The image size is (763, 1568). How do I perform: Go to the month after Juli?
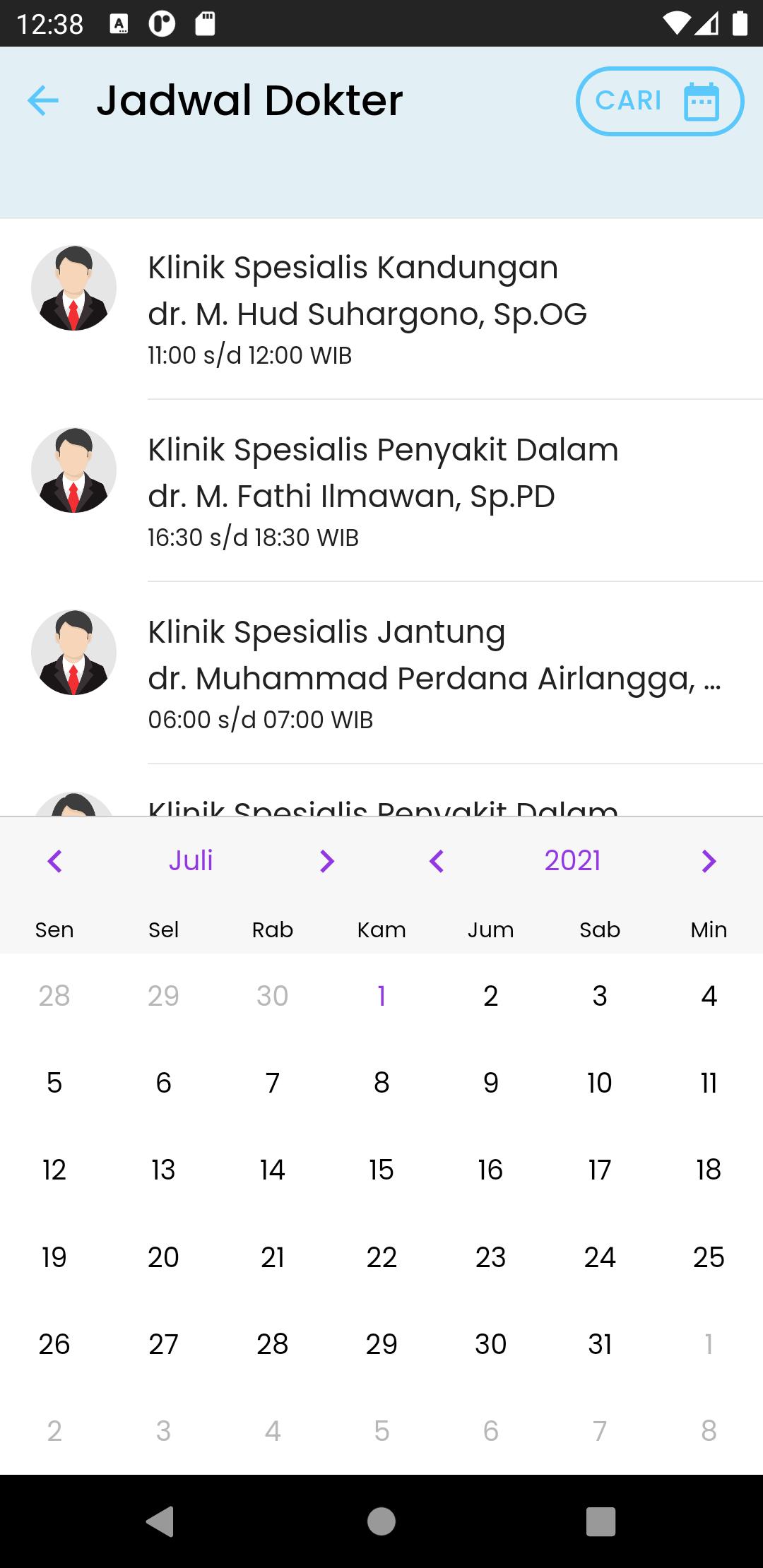[326, 861]
